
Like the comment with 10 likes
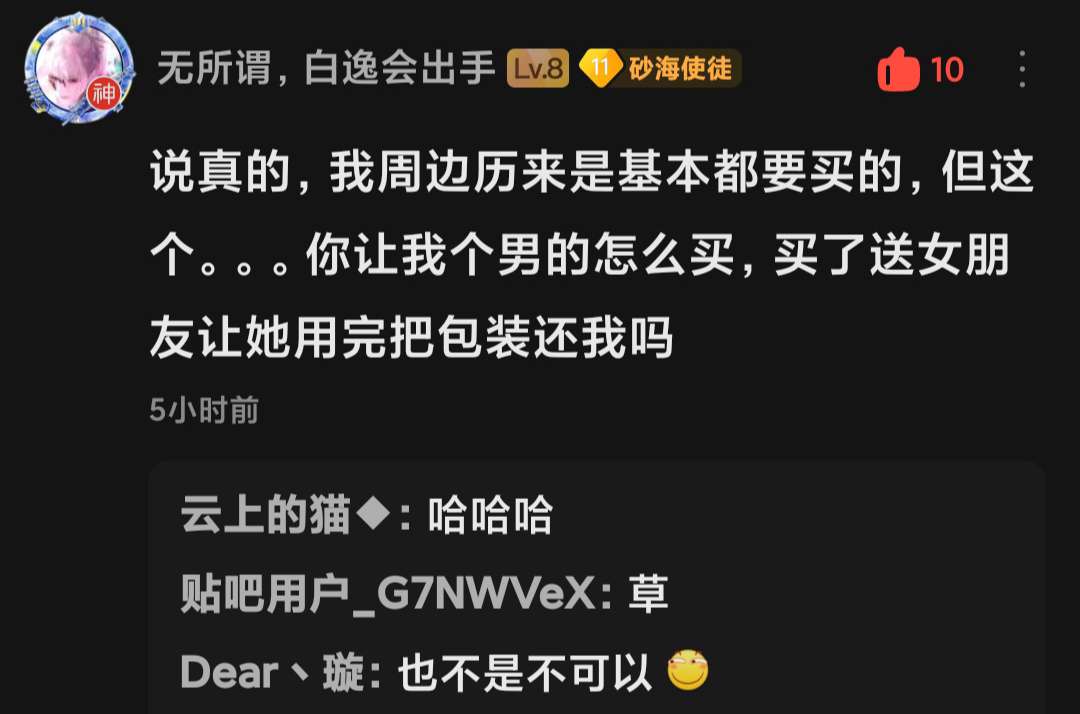899,70
